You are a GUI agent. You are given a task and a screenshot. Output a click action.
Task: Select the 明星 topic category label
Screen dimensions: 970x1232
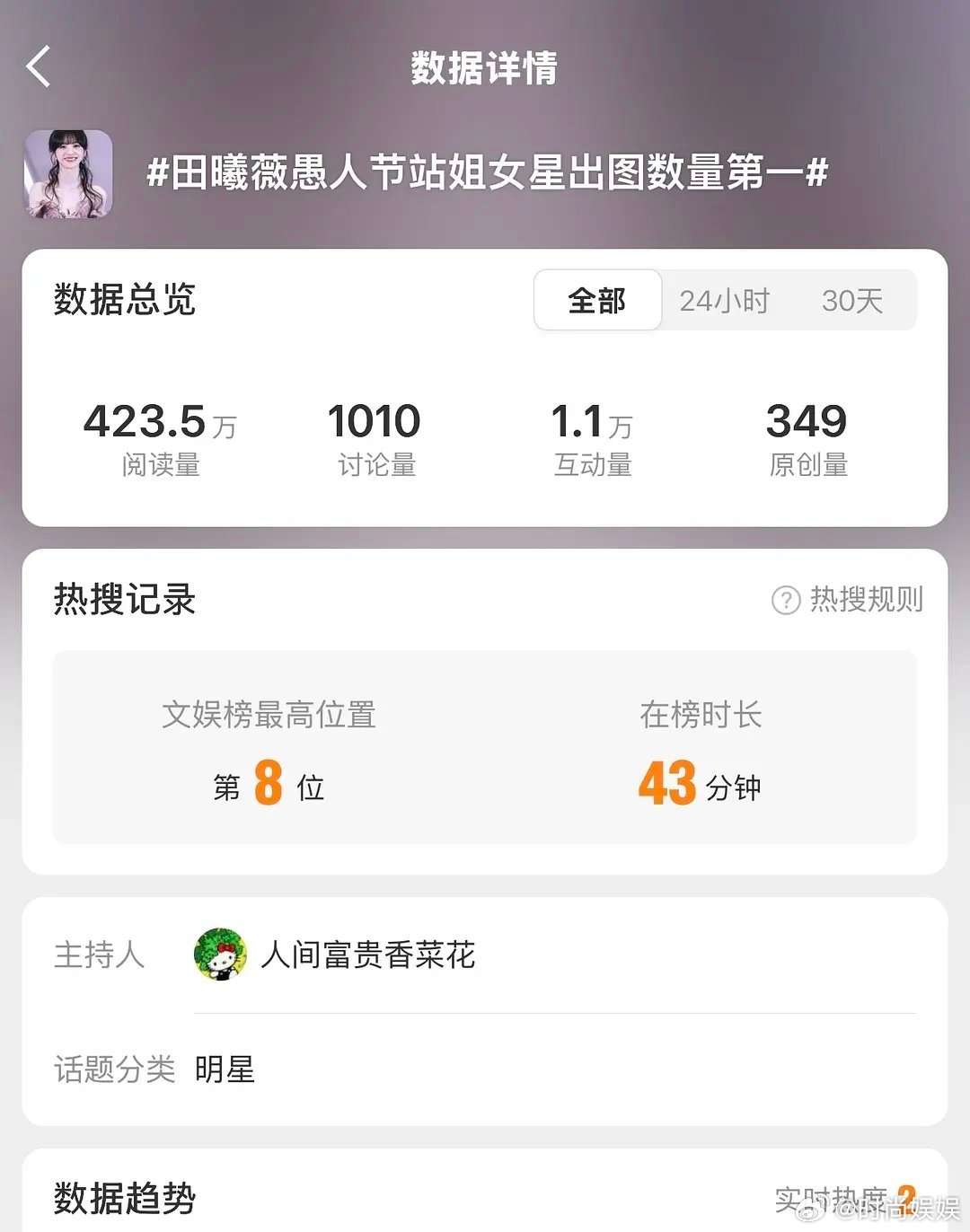[225, 1070]
